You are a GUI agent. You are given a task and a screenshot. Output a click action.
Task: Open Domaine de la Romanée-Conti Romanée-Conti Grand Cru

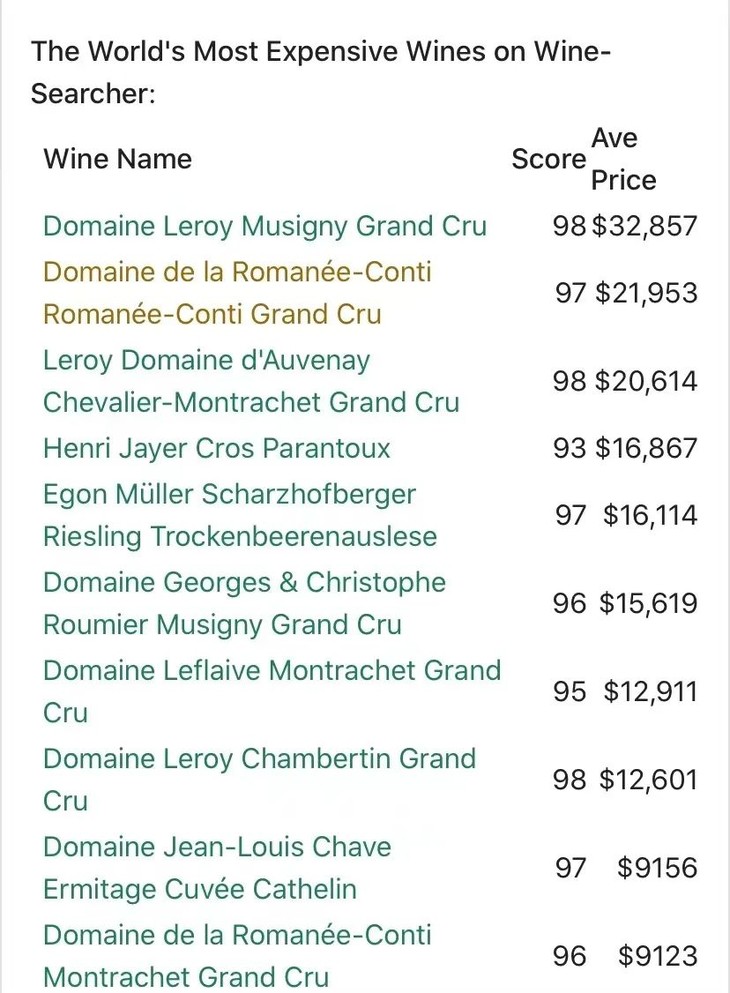[237, 272]
